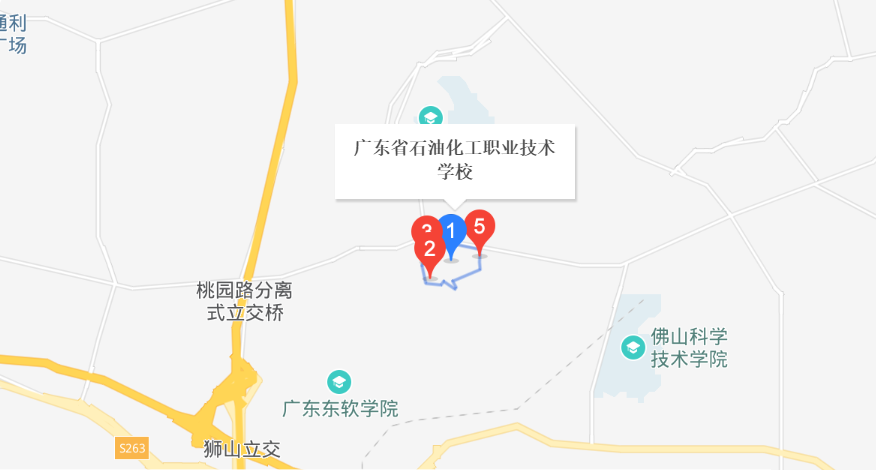876x470 pixels.
Task: Tap the 佛山科学技术学院 school icon
Action: pyautogui.click(x=633, y=348)
